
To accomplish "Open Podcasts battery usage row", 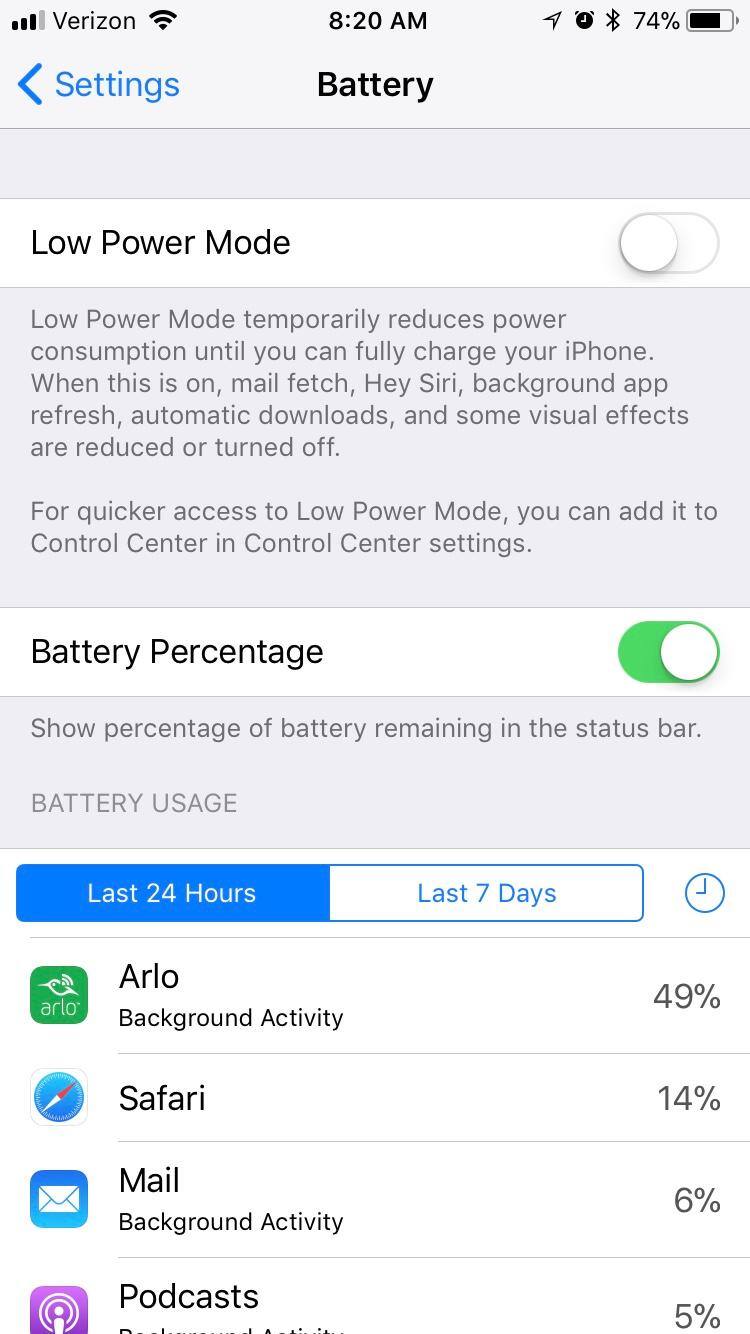I will 375,1304.
